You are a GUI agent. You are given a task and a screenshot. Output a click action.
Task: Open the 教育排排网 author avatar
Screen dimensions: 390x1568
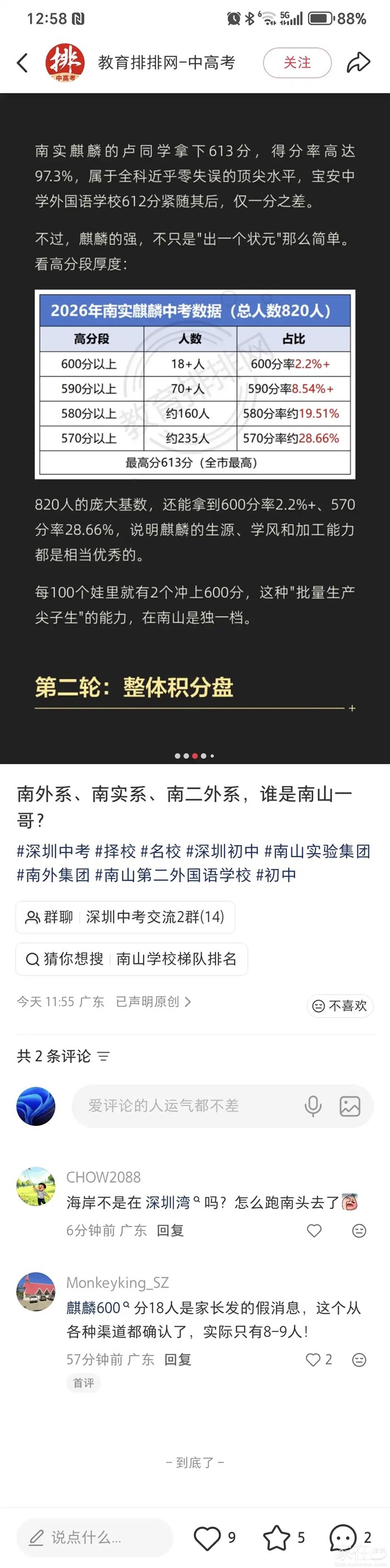pos(65,62)
